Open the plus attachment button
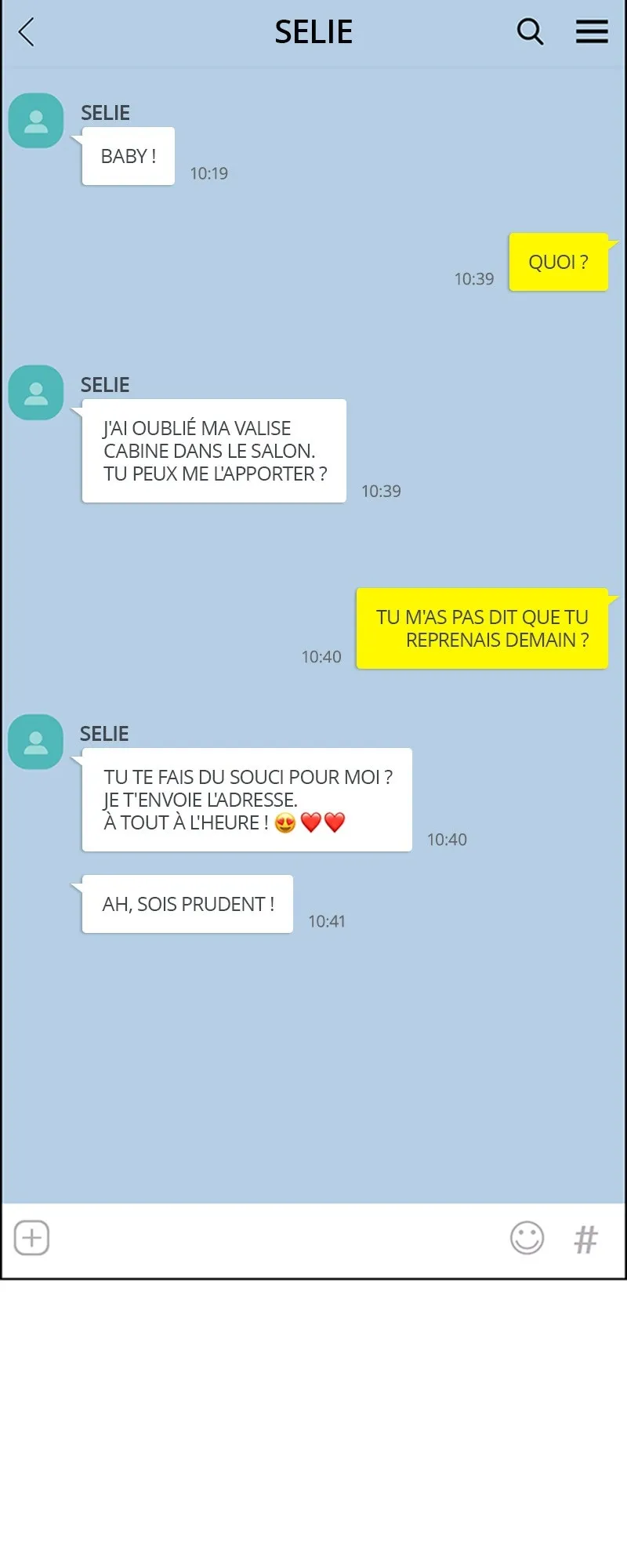Viewport: 627px width, 1568px height. [32, 1238]
